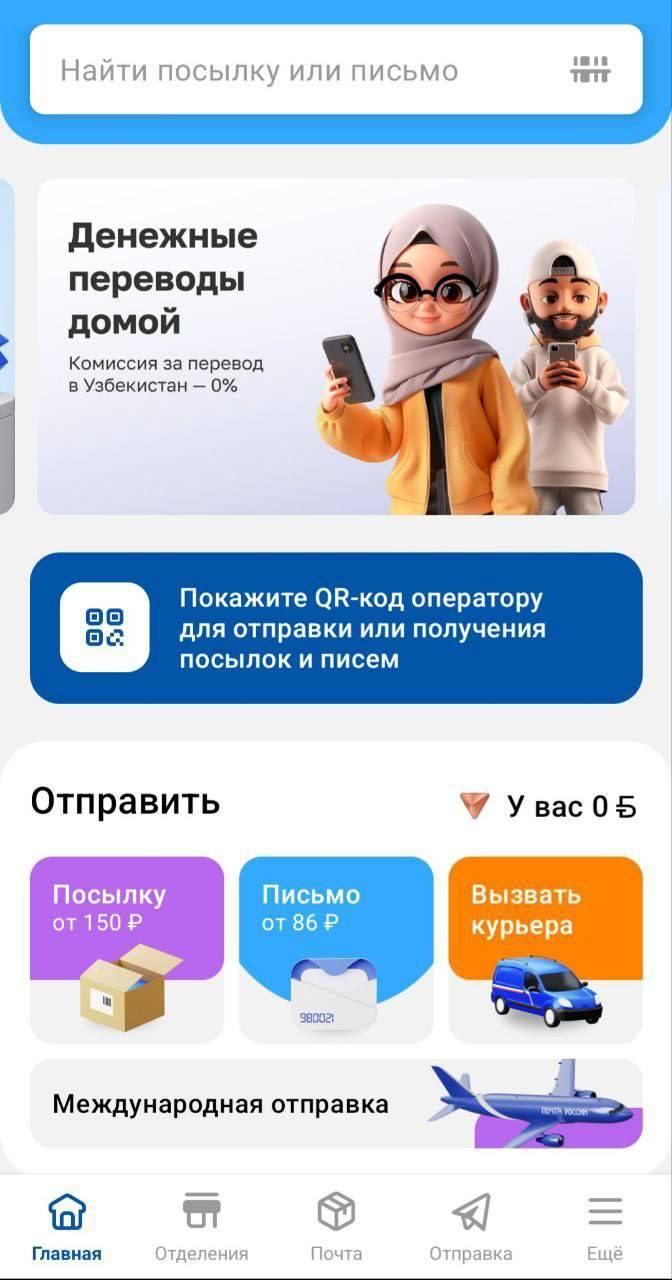The height and width of the screenshot is (1280, 672).
Task: Switch to the Отделения tab
Action: pyautogui.click(x=201, y=1226)
